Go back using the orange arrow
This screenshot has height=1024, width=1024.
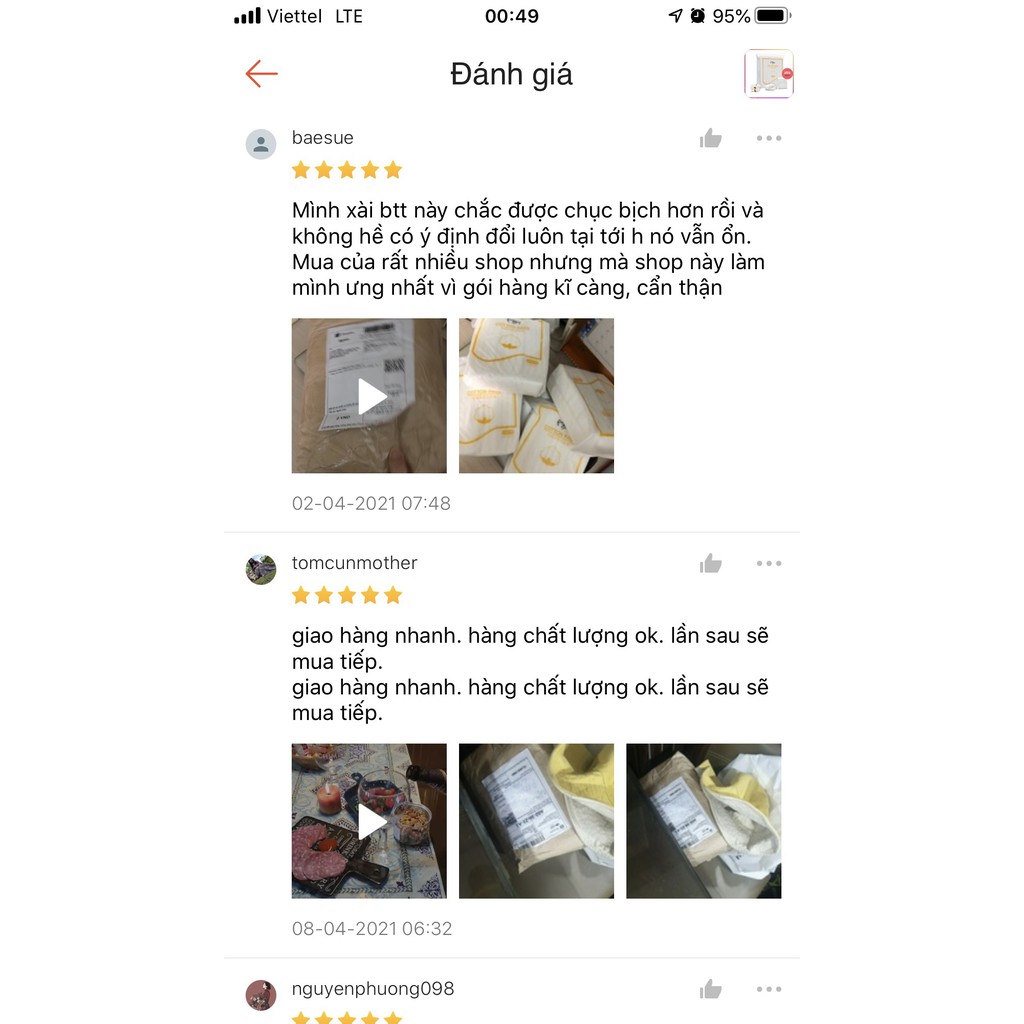(x=261, y=74)
